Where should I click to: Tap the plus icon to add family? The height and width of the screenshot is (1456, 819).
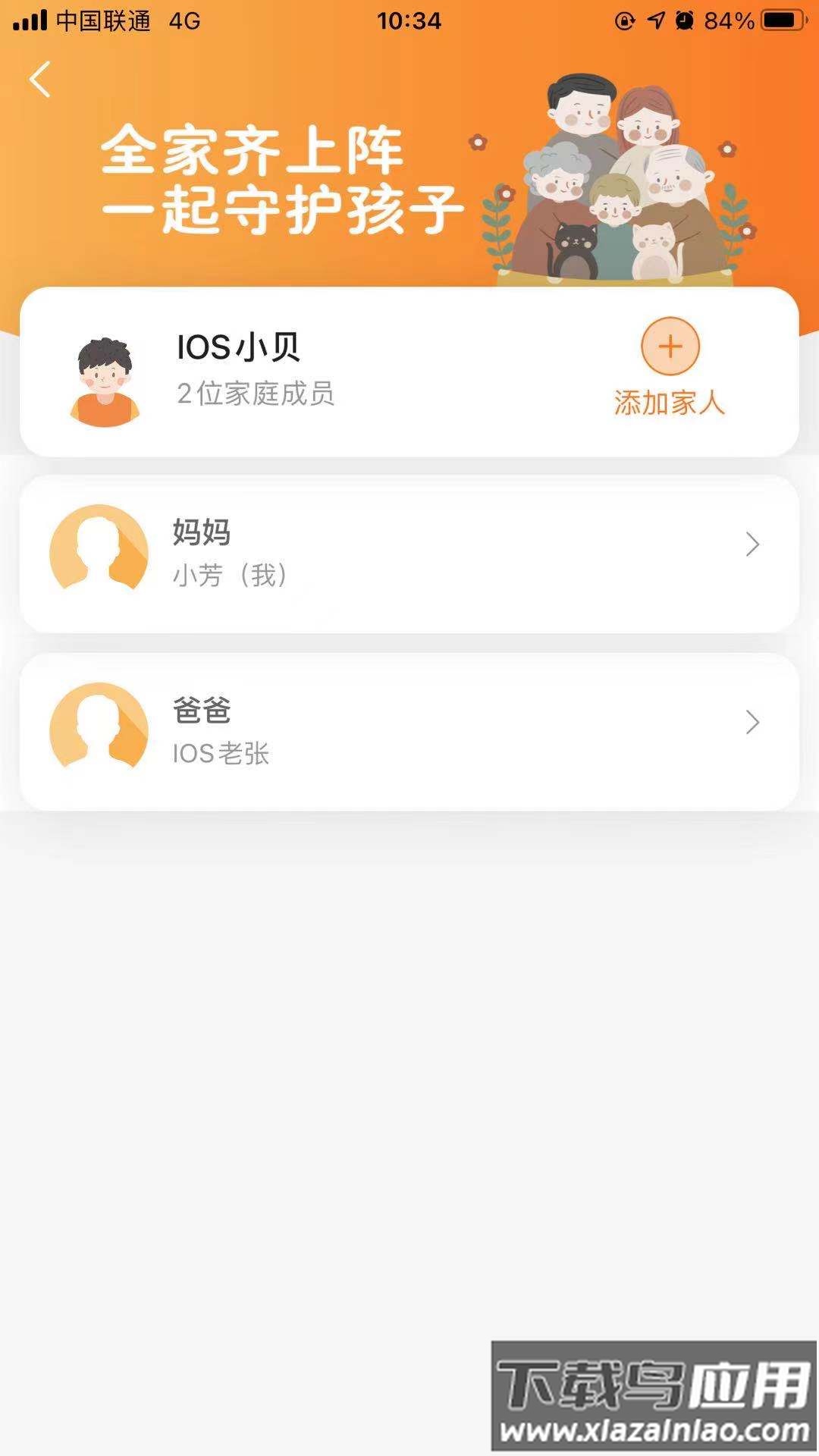[x=670, y=345]
